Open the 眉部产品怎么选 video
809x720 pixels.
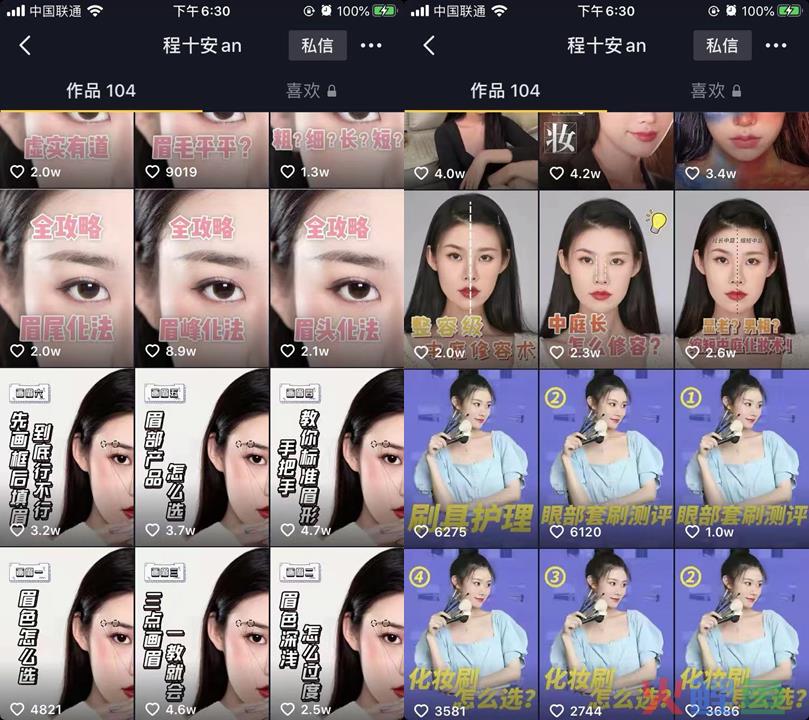pos(201,457)
